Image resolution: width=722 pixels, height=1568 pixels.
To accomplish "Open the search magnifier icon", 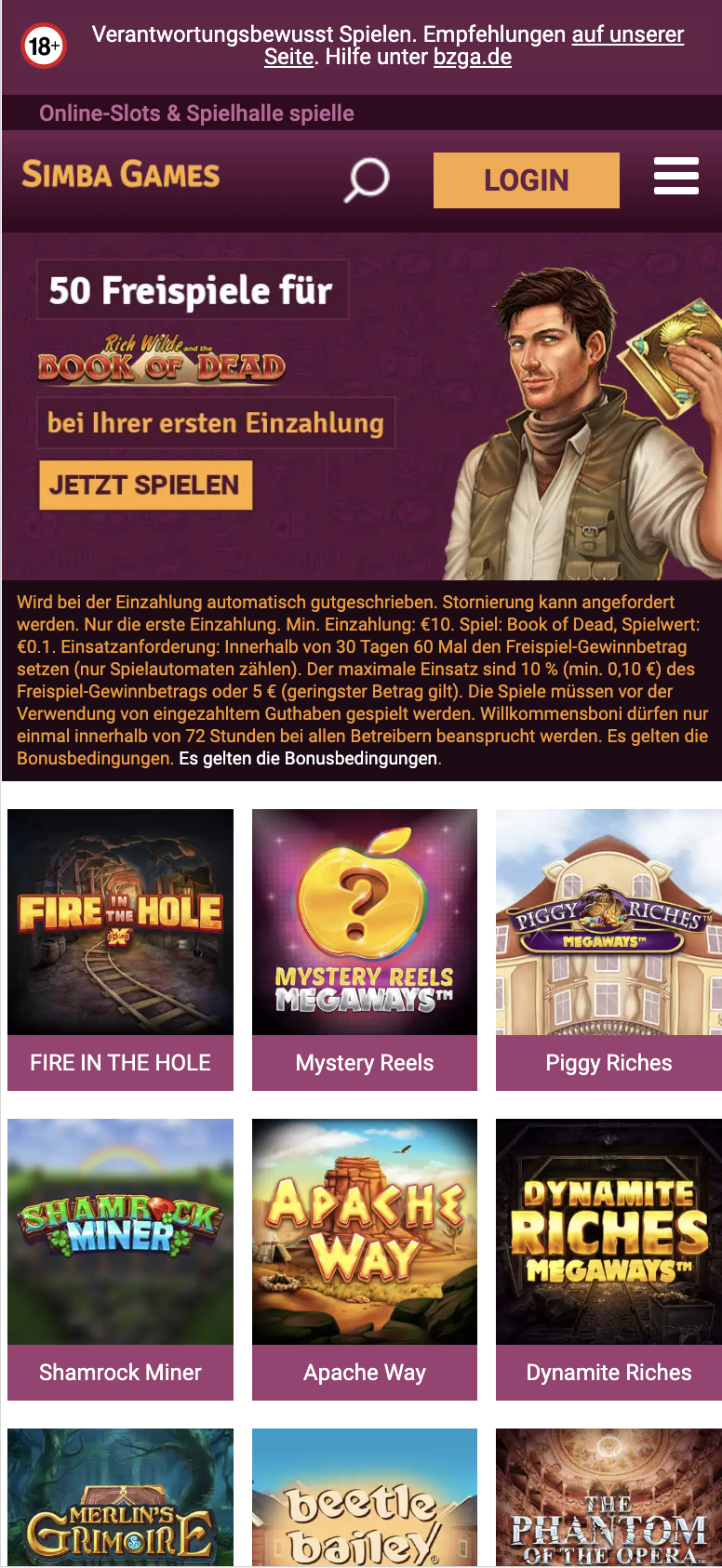I will (367, 179).
